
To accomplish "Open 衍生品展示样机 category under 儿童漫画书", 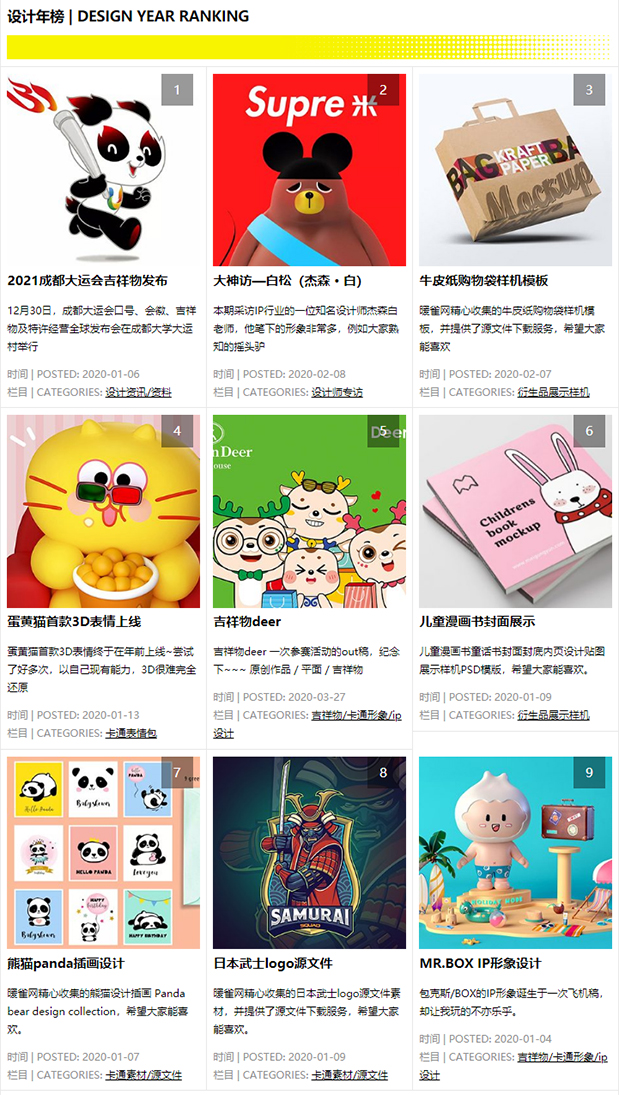I will (x=553, y=716).
